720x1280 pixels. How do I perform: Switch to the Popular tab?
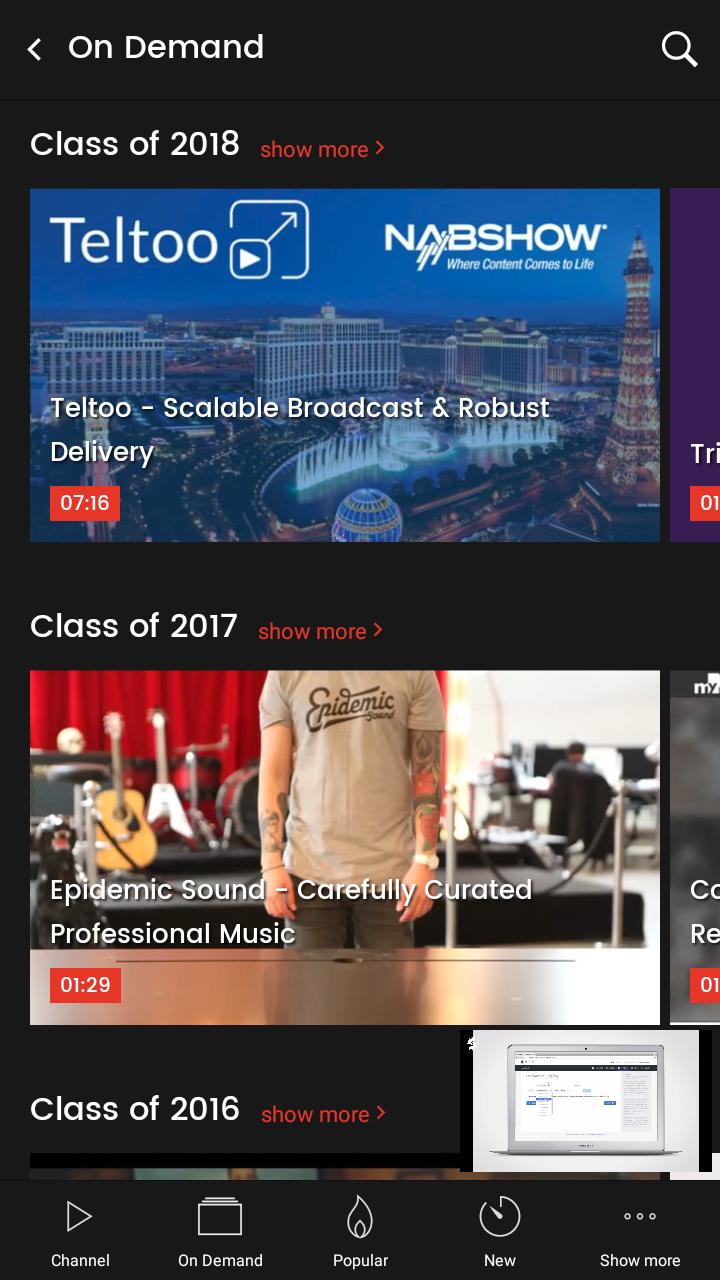point(360,1232)
